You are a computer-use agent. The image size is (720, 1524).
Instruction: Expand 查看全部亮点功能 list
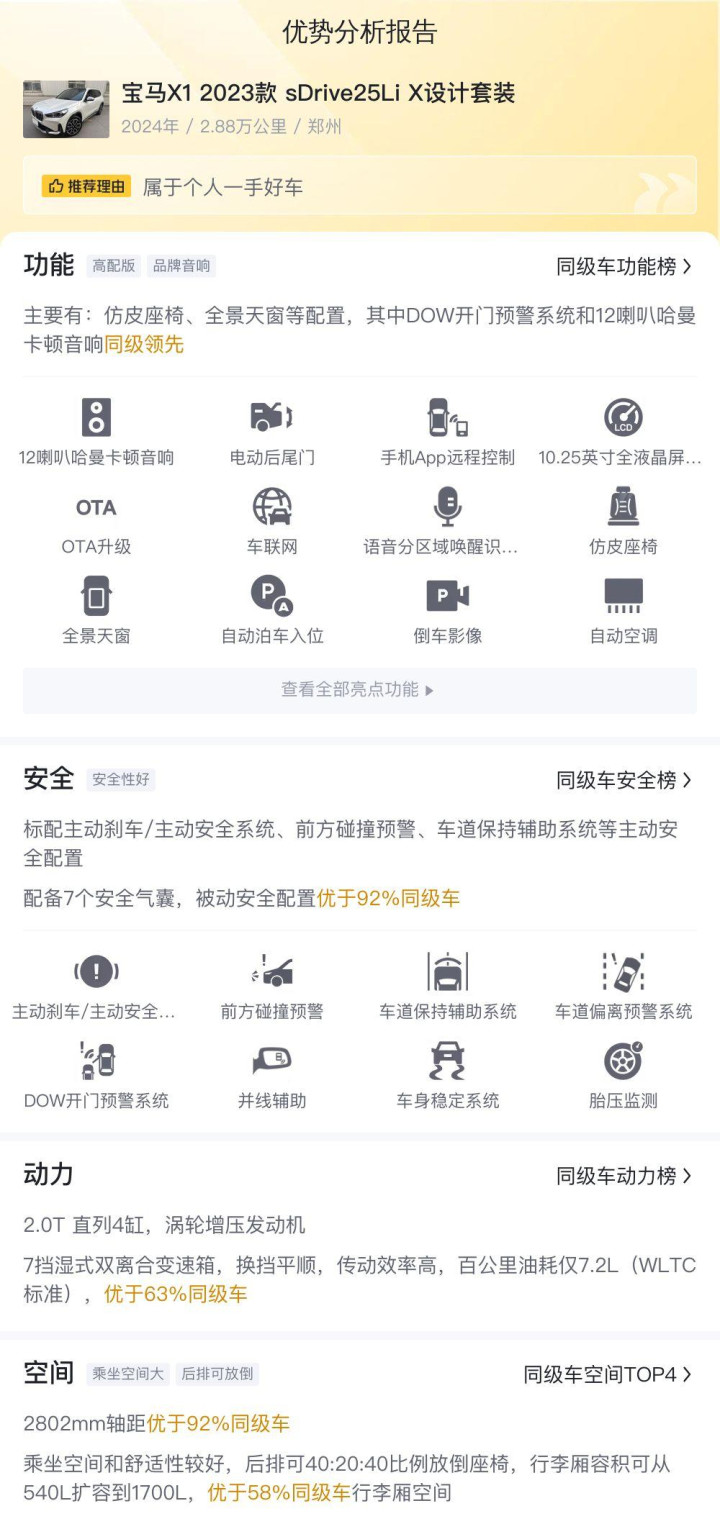359,690
